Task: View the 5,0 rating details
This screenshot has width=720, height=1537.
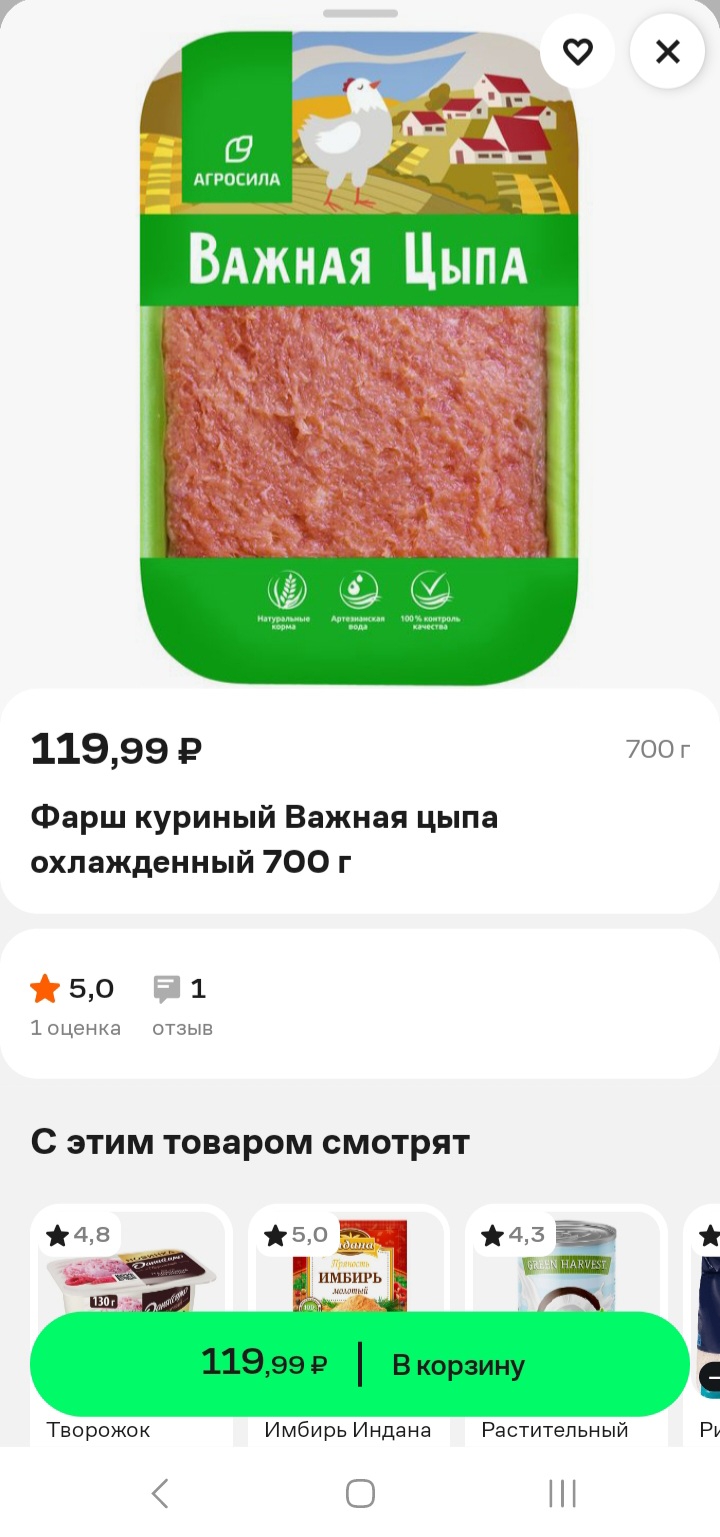Action: click(x=75, y=1006)
